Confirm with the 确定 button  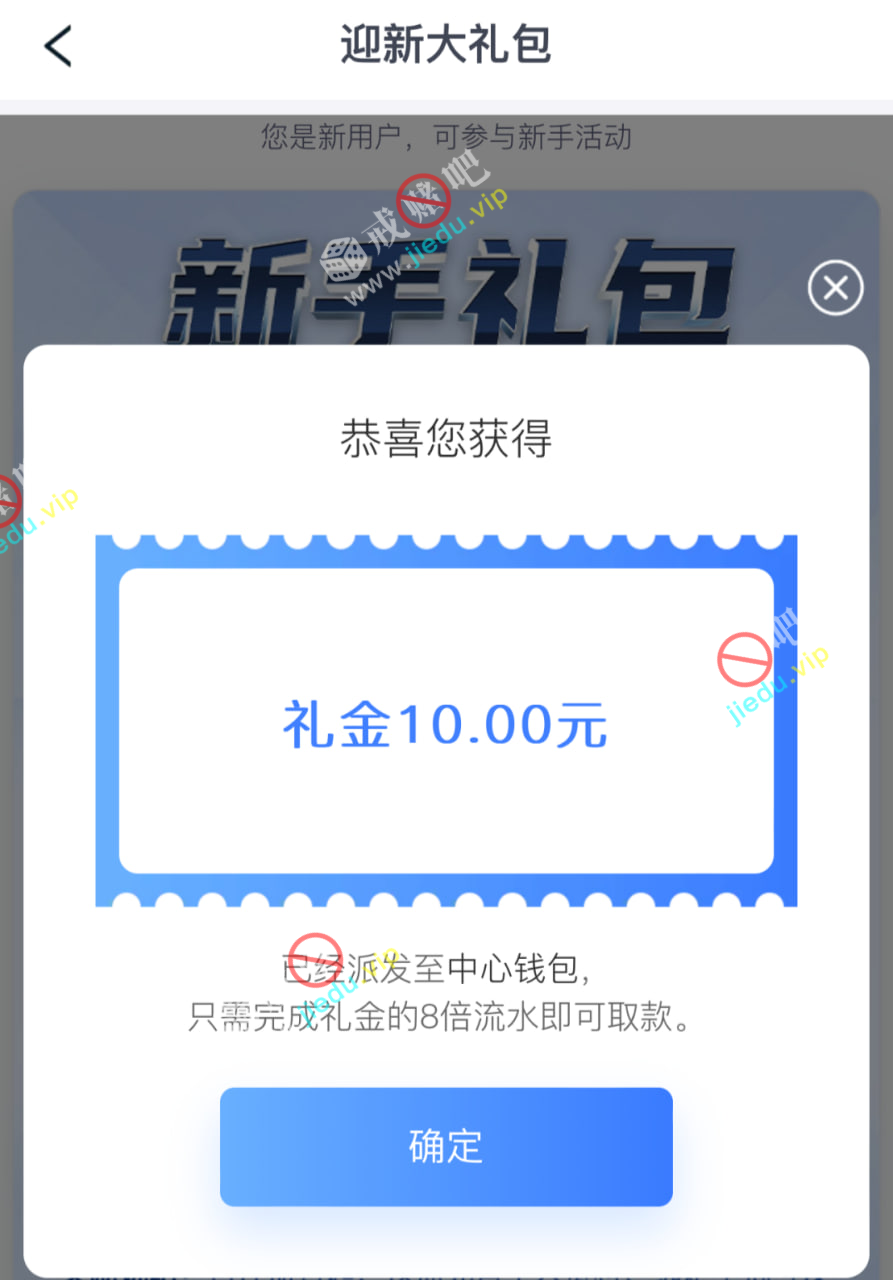click(446, 1146)
